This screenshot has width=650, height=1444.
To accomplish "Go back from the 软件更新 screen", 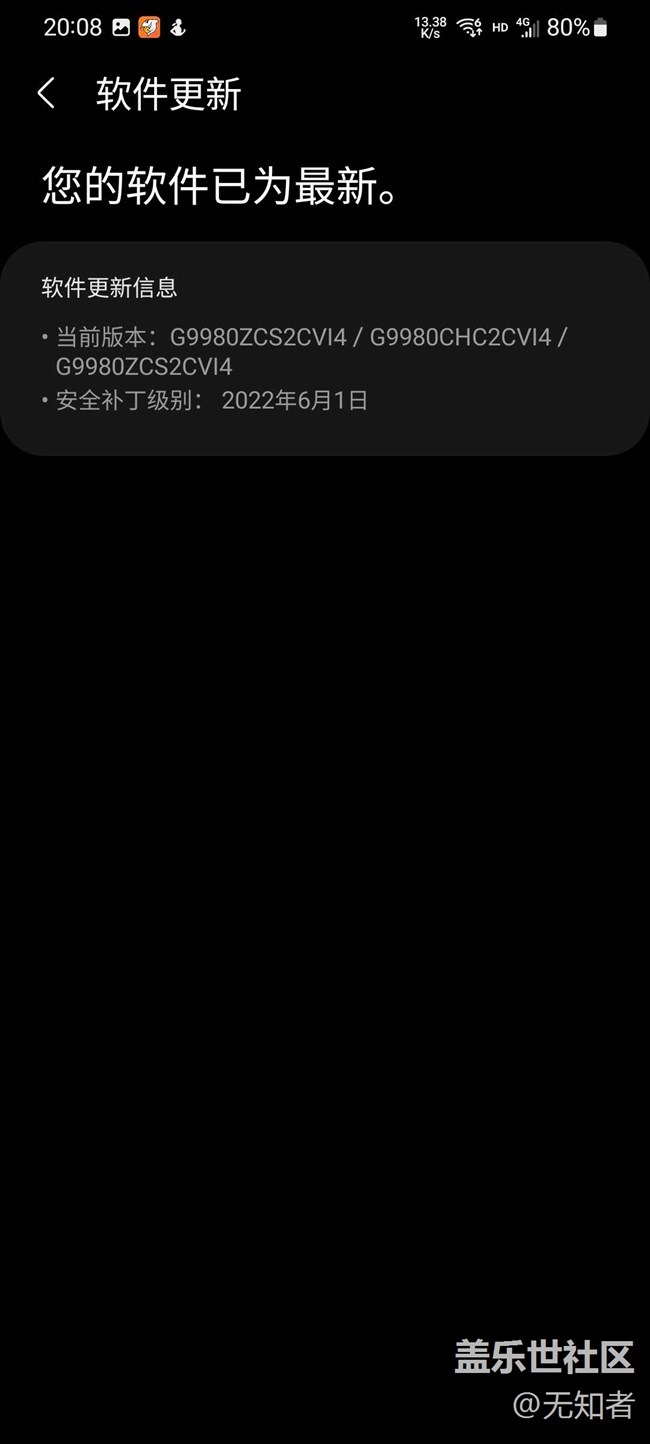I will coord(46,94).
